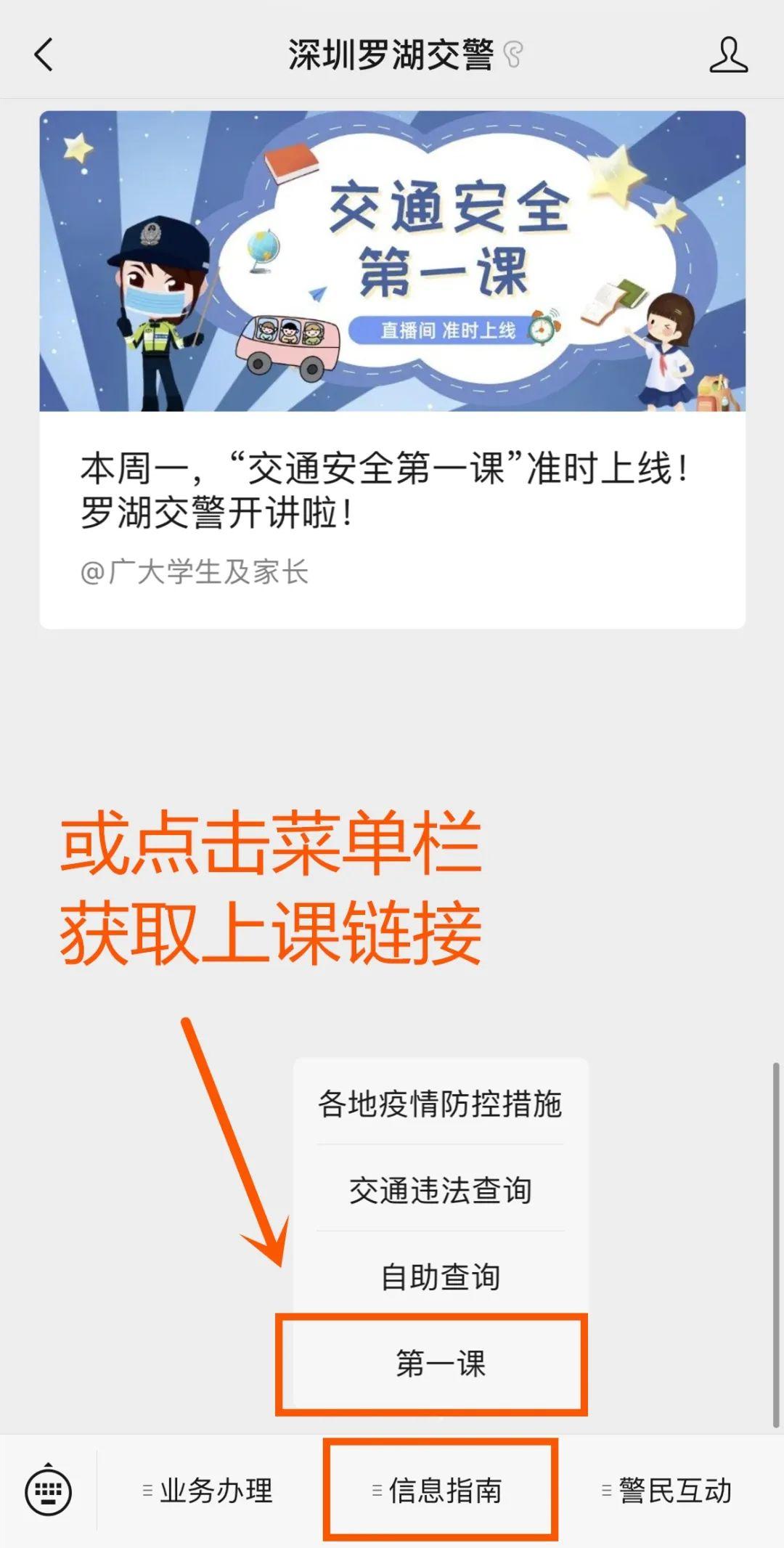Toggle the 信息指南 menu
This screenshot has width=784, height=1548.
pos(439,1491)
